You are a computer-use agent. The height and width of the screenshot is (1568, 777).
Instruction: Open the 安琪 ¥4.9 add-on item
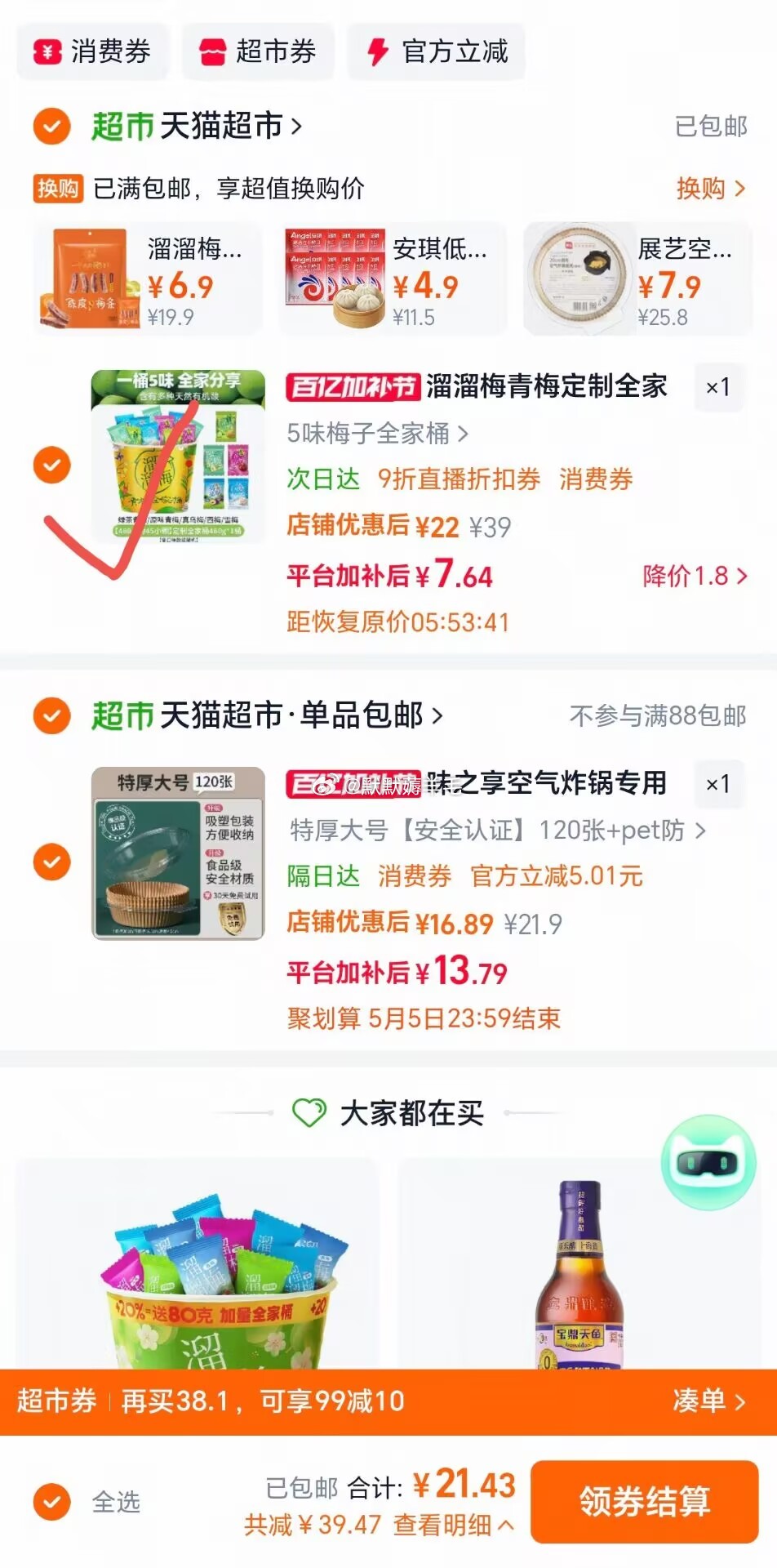[393, 278]
